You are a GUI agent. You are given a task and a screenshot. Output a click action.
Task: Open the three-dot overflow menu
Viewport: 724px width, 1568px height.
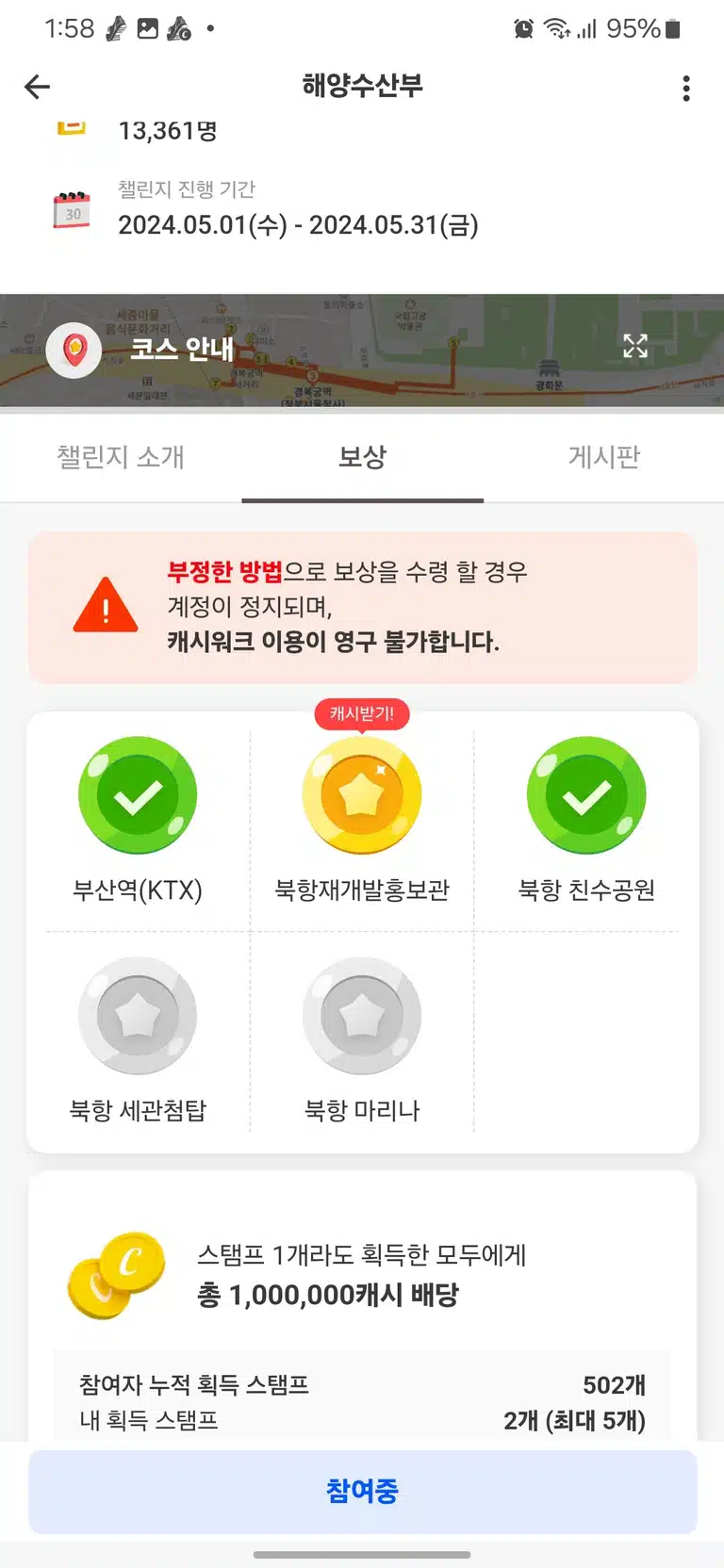pyautogui.click(x=686, y=88)
